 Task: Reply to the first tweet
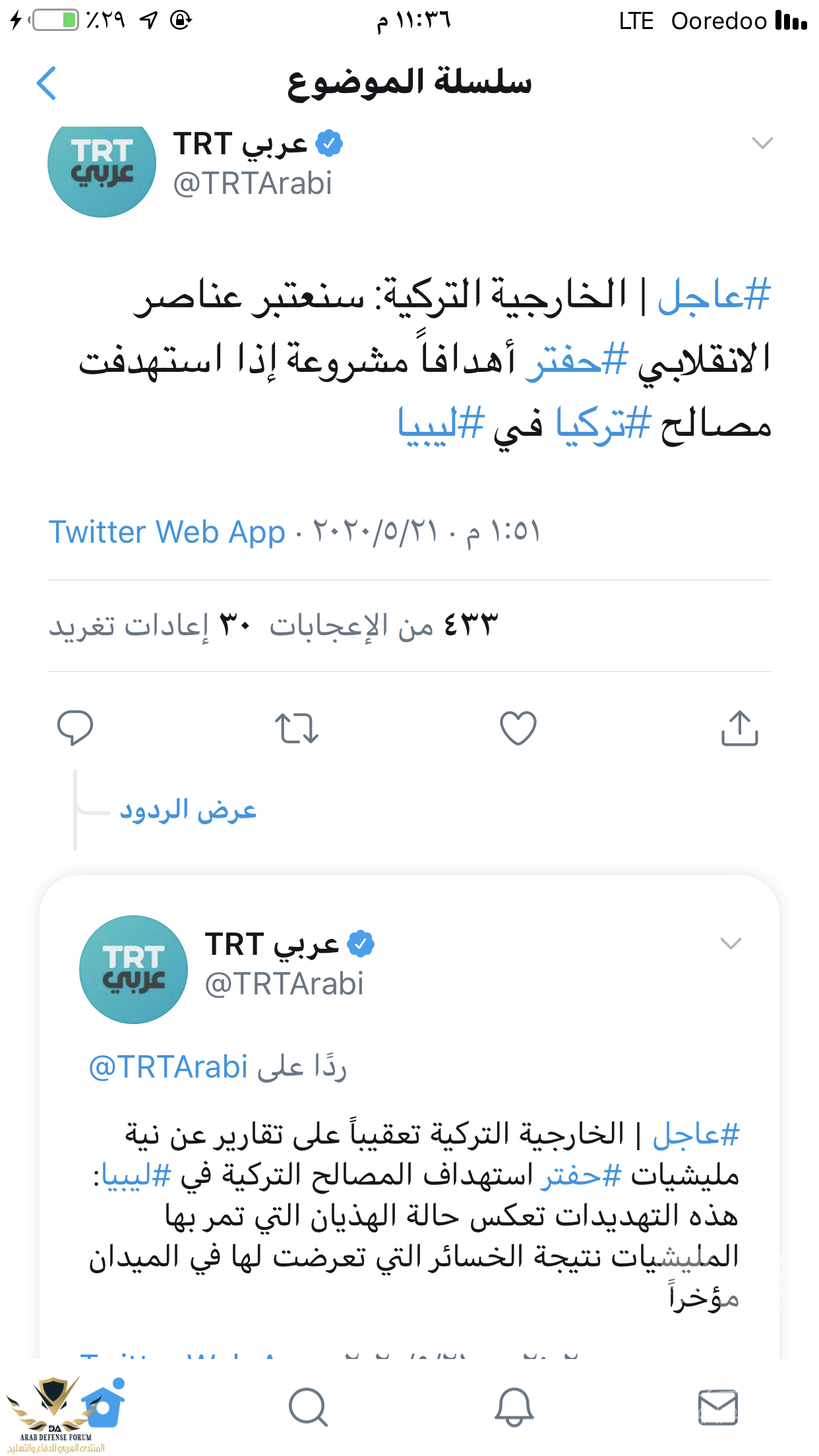(75, 728)
